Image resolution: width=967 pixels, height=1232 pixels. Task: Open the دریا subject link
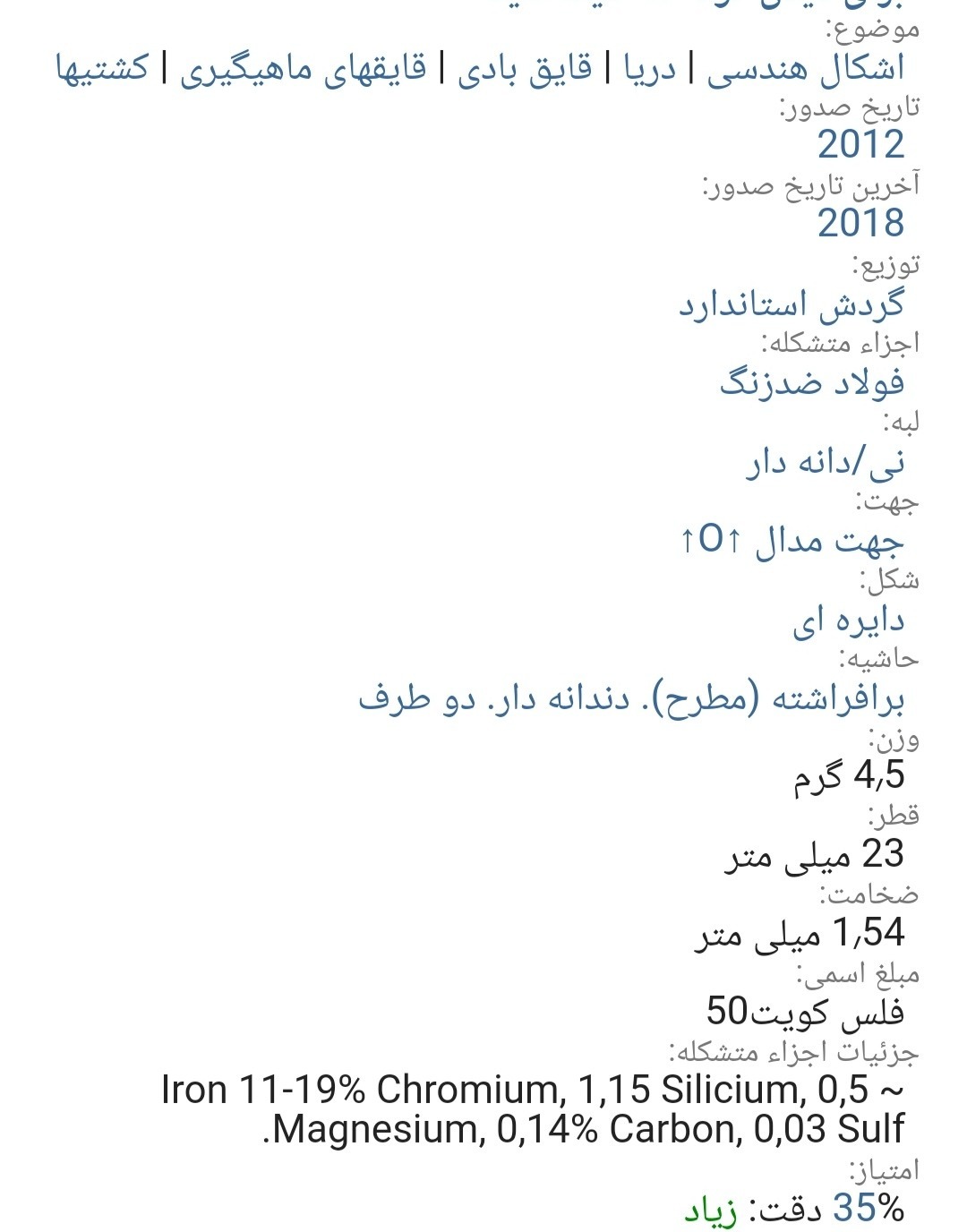[x=645, y=68]
